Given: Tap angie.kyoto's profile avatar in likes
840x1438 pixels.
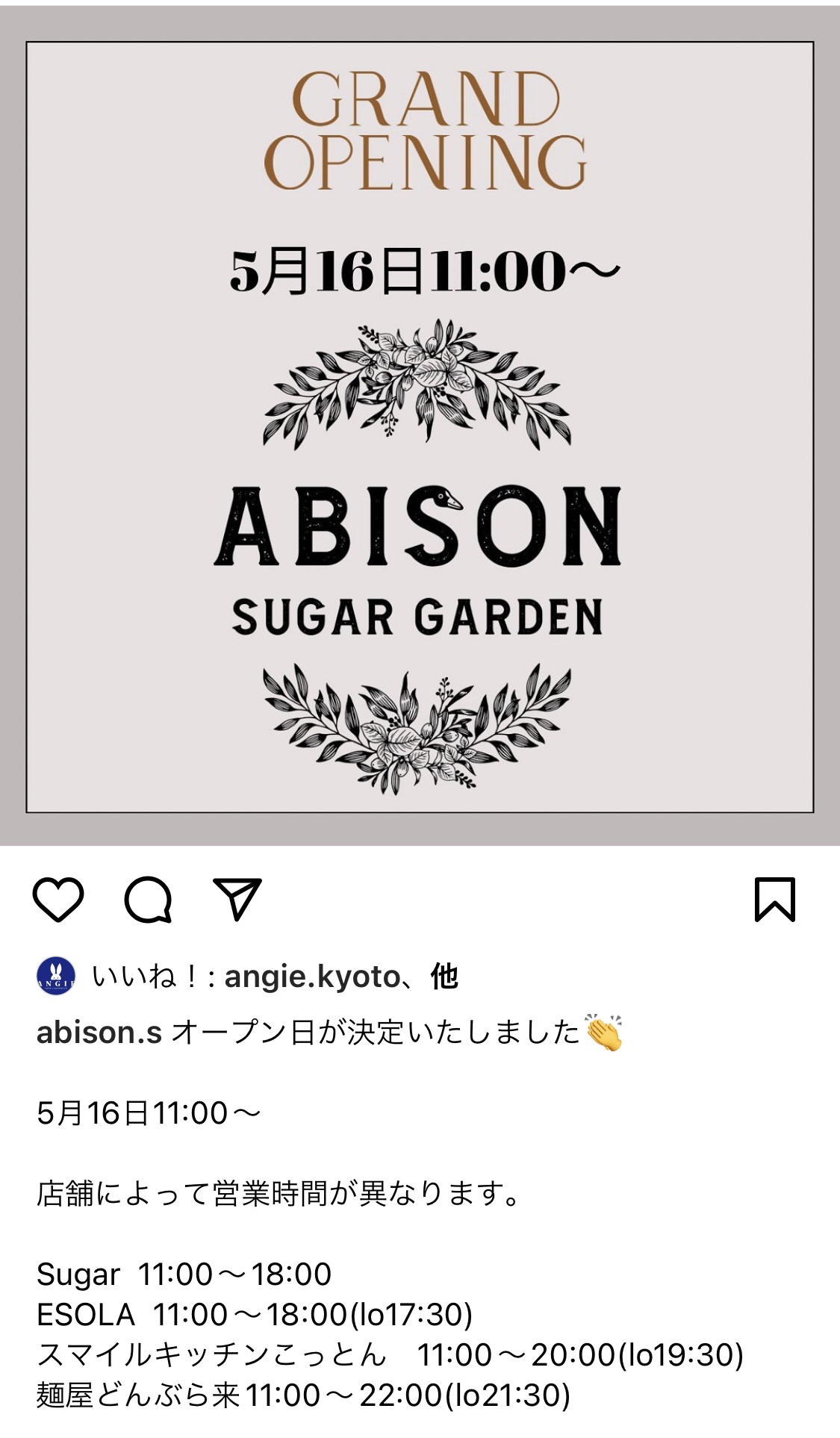Looking at the screenshot, I should click(56, 976).
